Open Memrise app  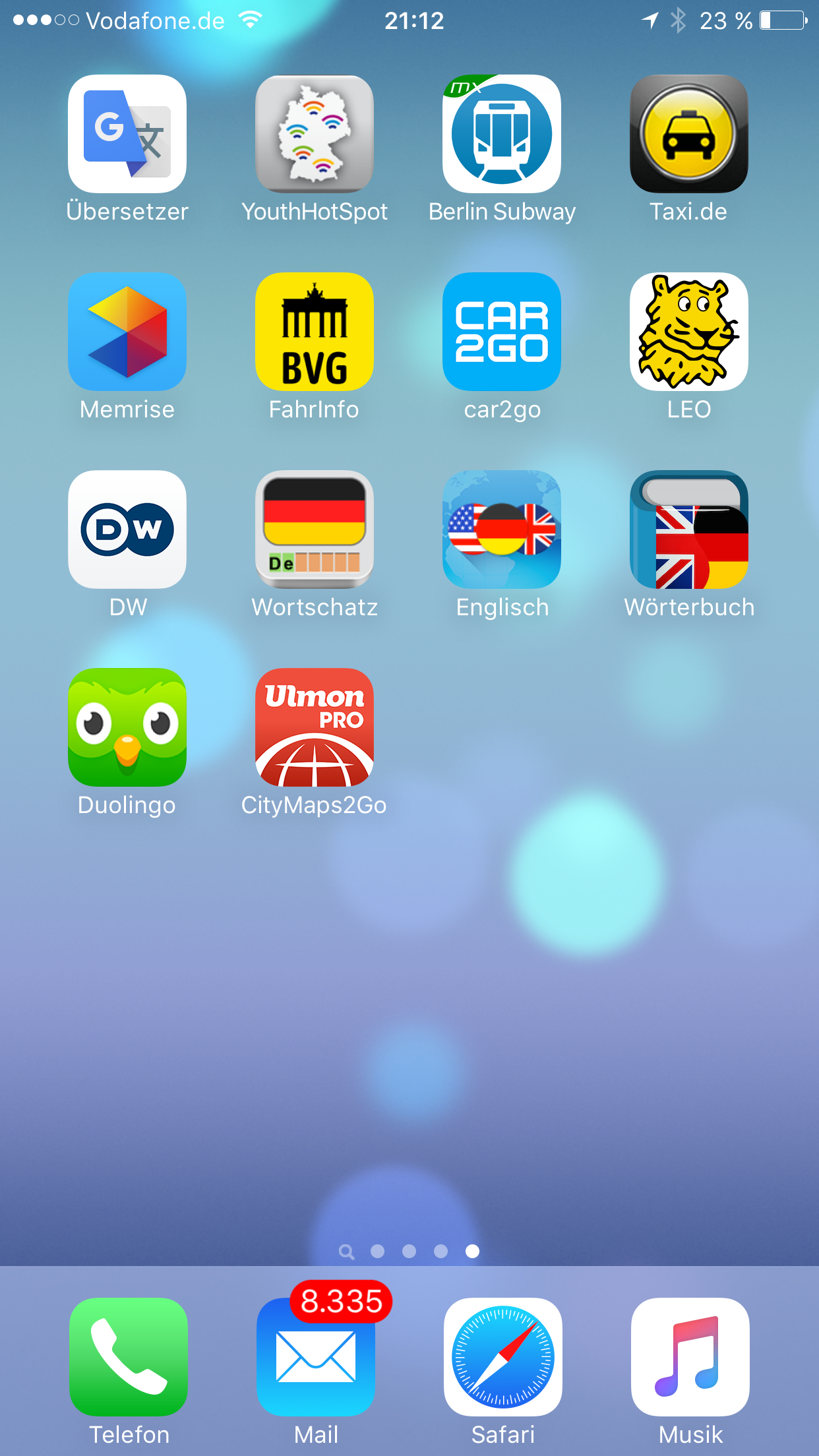127,332
